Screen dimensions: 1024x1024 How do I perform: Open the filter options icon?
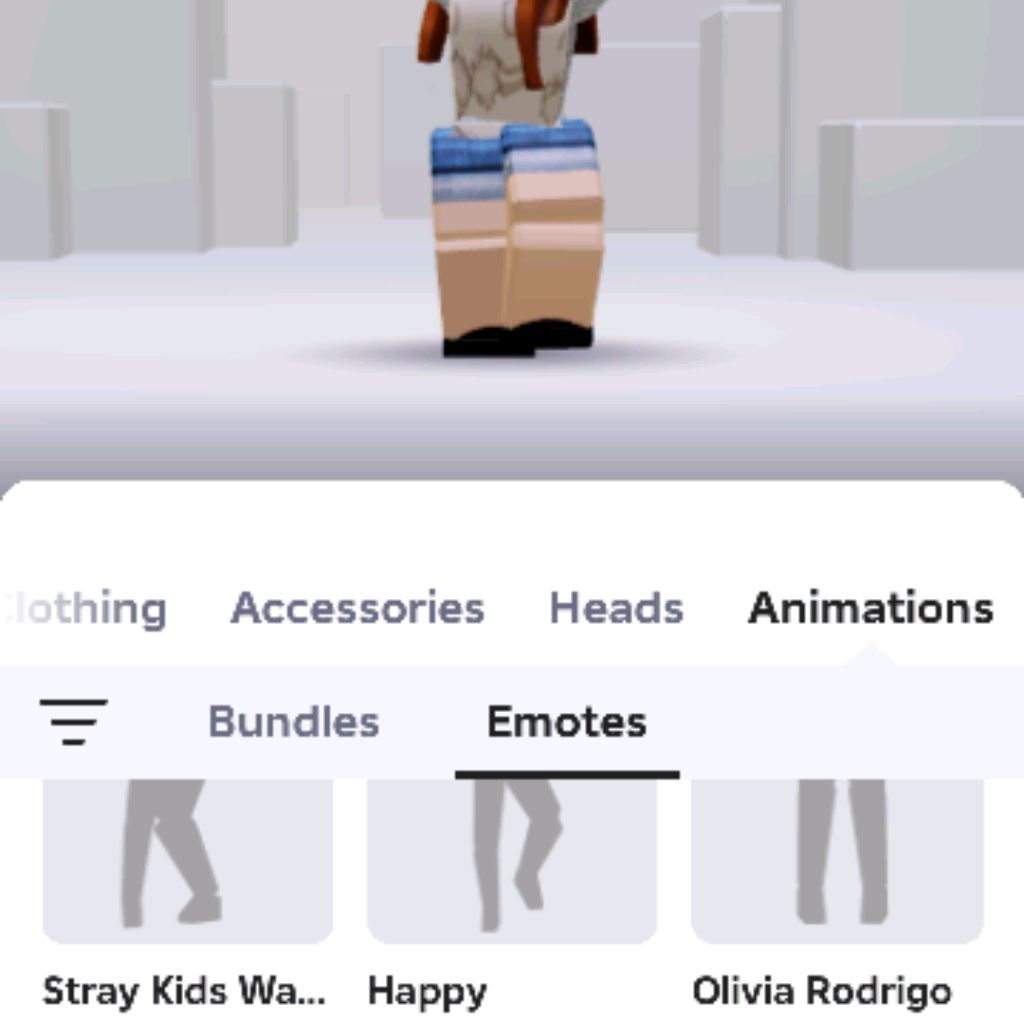click(x=73, y=721)
